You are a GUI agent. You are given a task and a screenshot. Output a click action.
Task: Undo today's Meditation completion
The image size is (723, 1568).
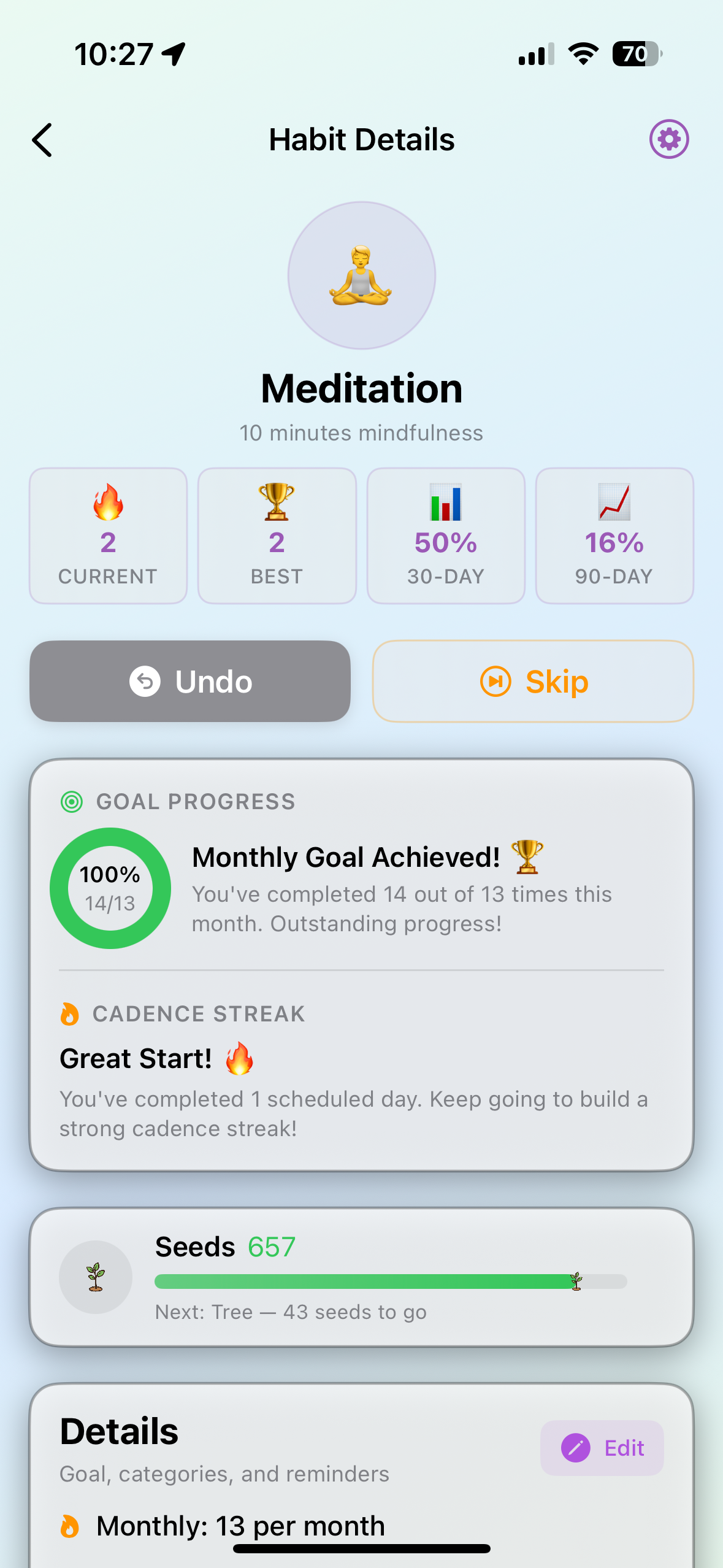[190, 682]
